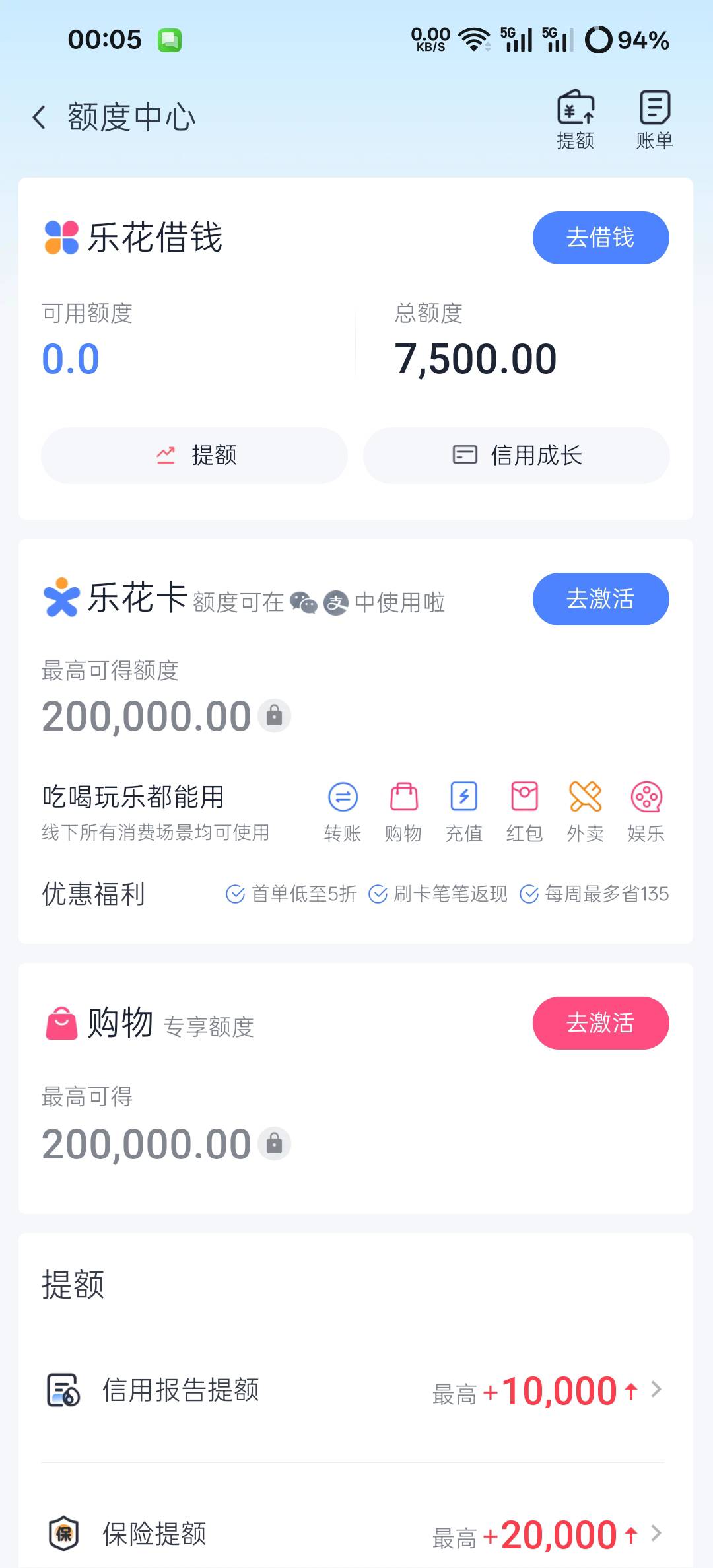Open the 账单 bills page
The height and width of the screenshot is (1568, 713).
[x=654, y=120]
